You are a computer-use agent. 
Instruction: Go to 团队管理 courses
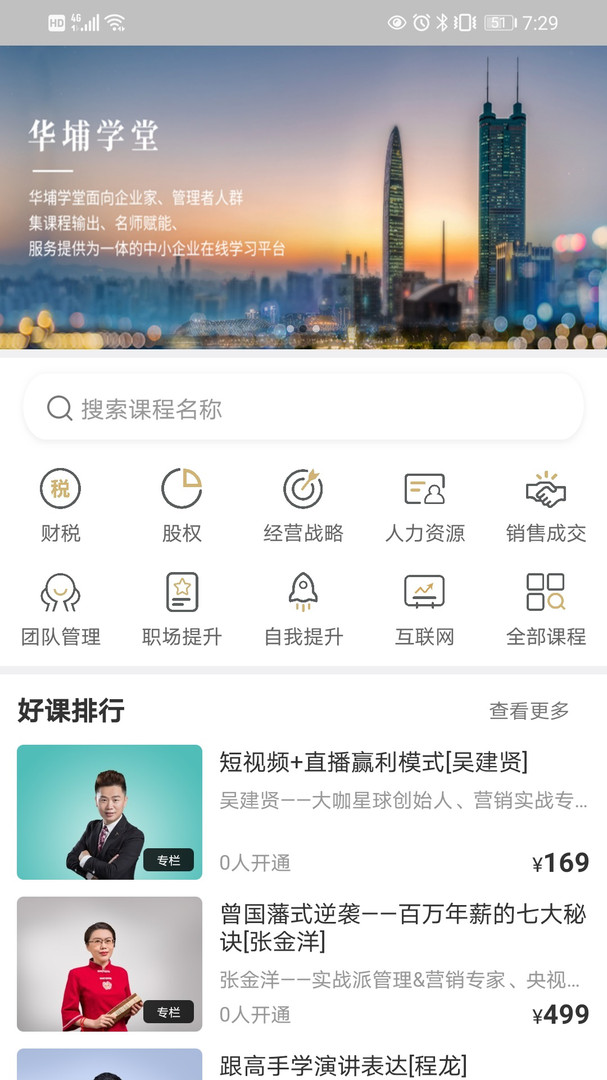click(60, 608)
